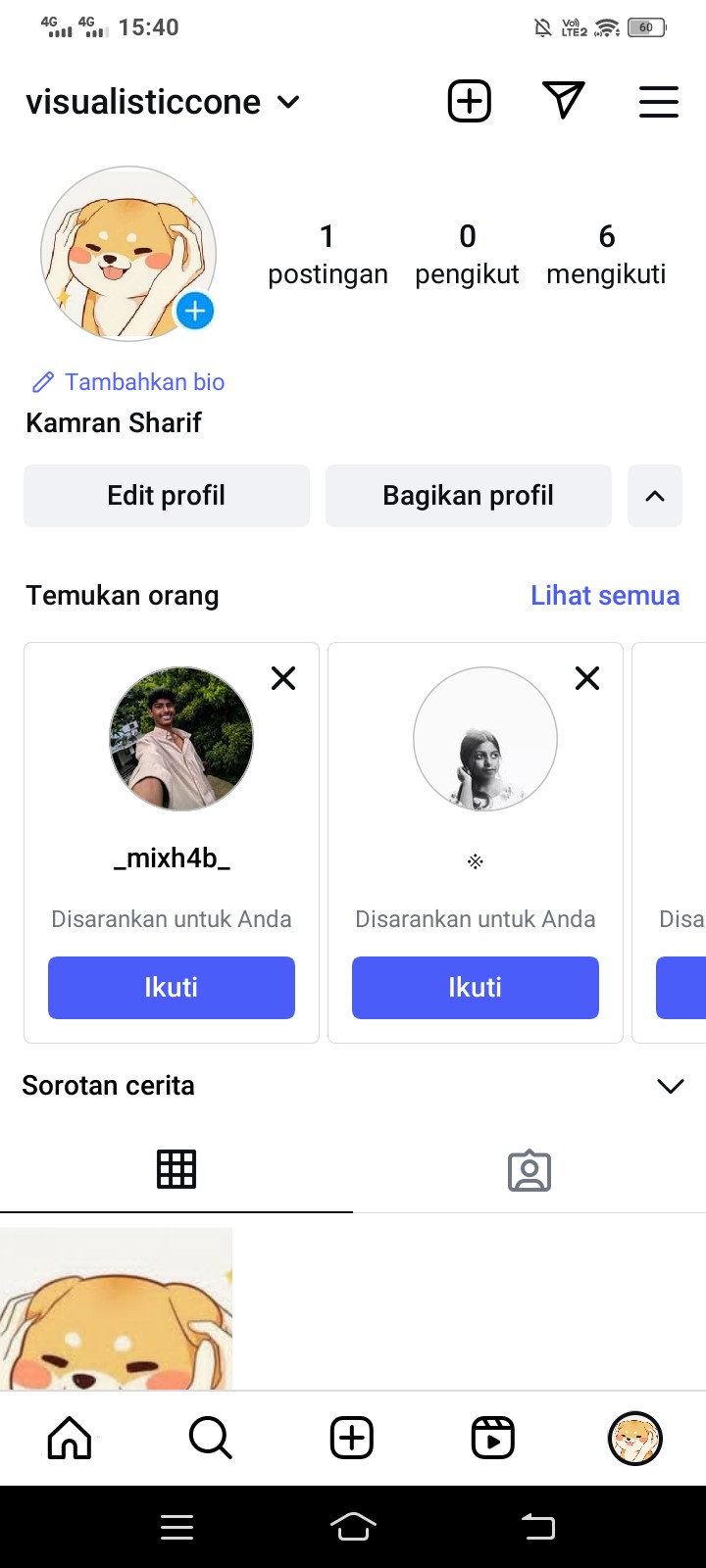Tap Tambahkan bio link
706x1568 pixels.
pos(144,382)
